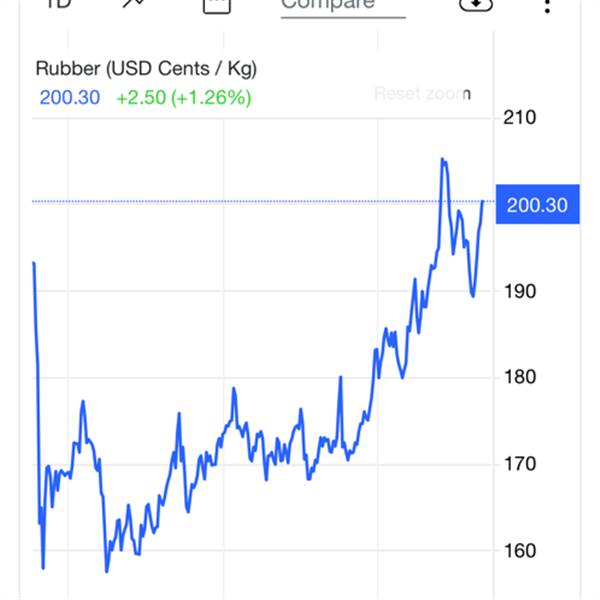
Task: Download chart data via the cloud icon
Action: [x=476, y=5]
